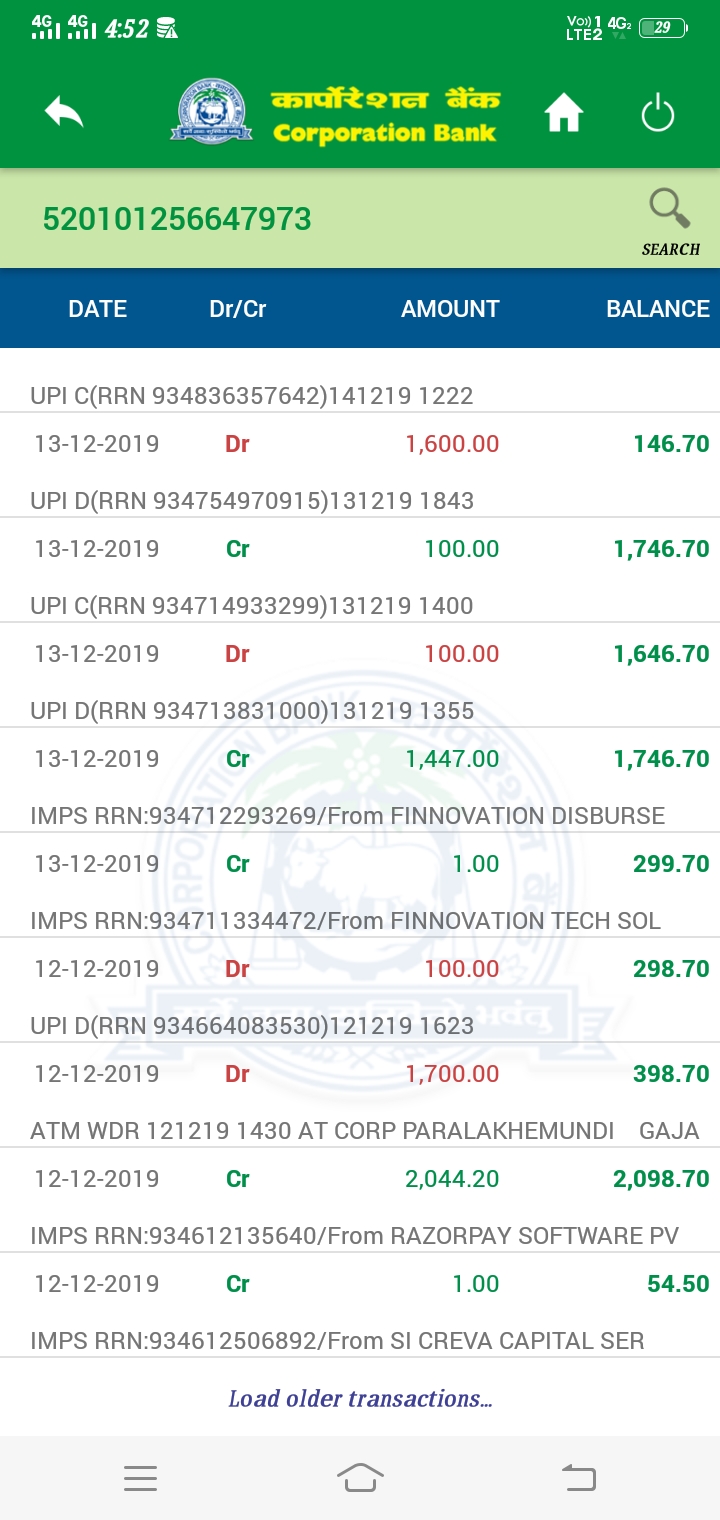Go to the home icon in the header
This screenshot has width=720, height=1520.
pos(563,114)
